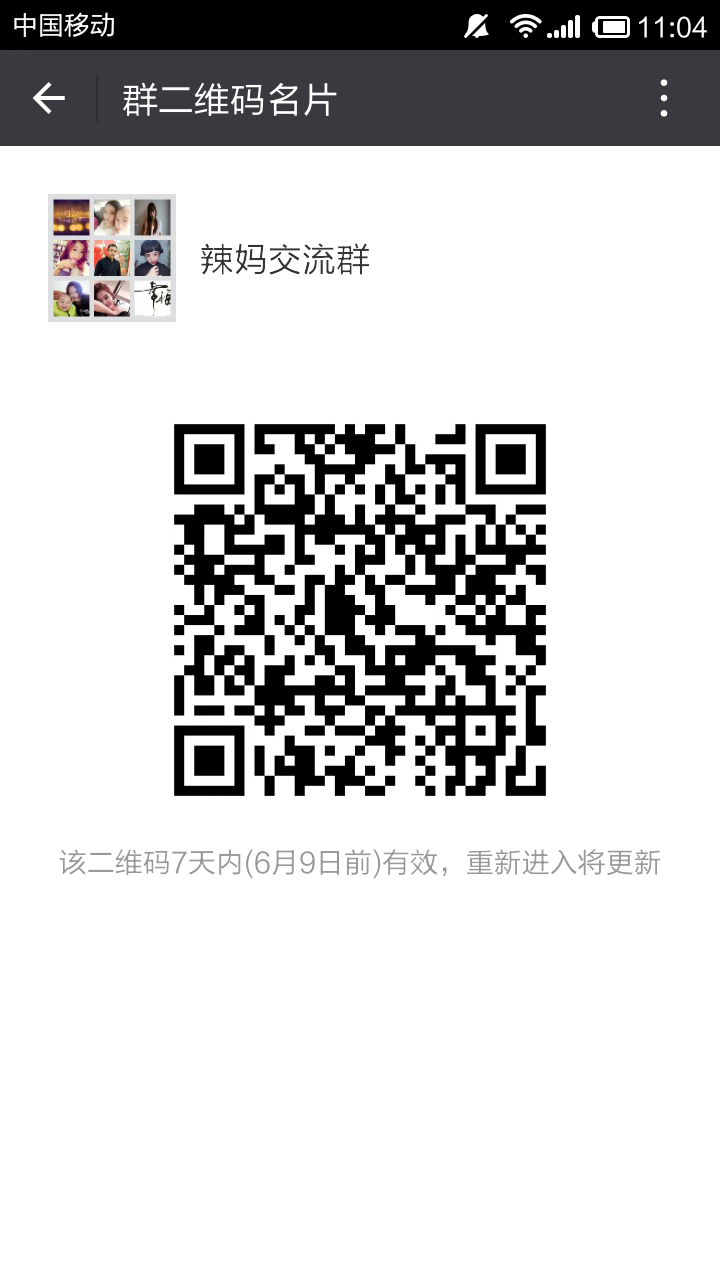This screenshot has width=720, height=1280.
Task: Open the three-dot overflow menu
Action: (664, 98)
